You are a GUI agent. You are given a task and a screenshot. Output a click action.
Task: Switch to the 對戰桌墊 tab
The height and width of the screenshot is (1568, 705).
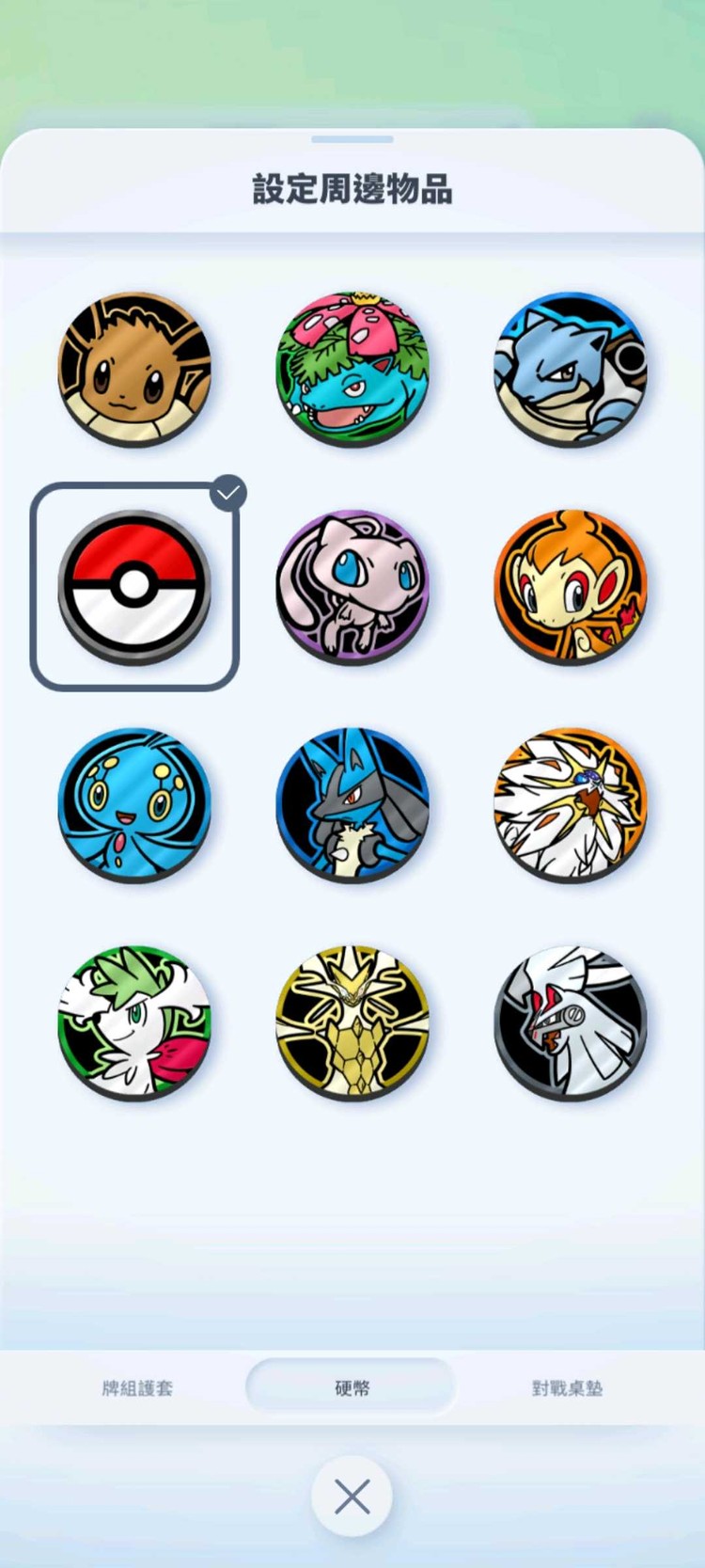click(567, 1387)
